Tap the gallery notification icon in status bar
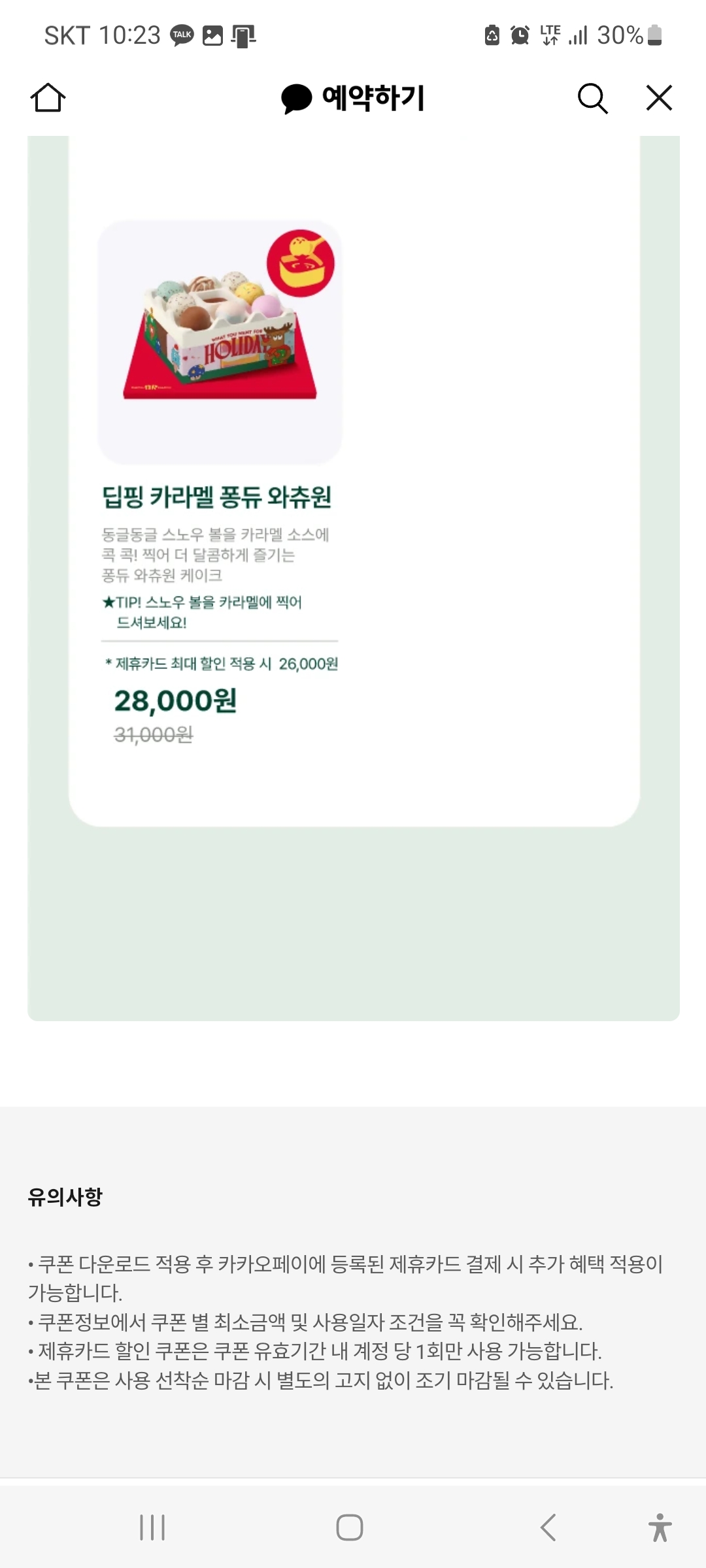 [x=214, y=35]
